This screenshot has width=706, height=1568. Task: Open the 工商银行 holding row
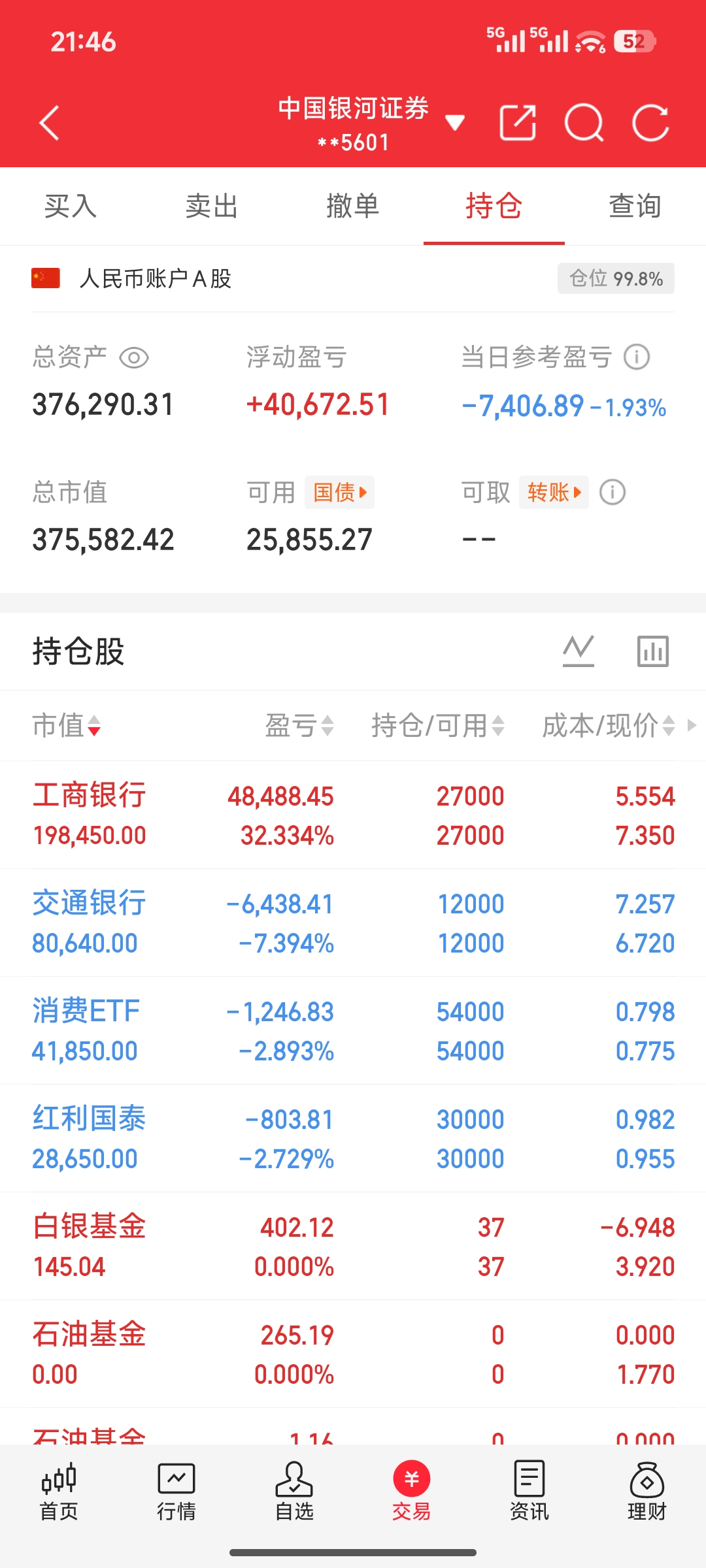pos(353,815)
